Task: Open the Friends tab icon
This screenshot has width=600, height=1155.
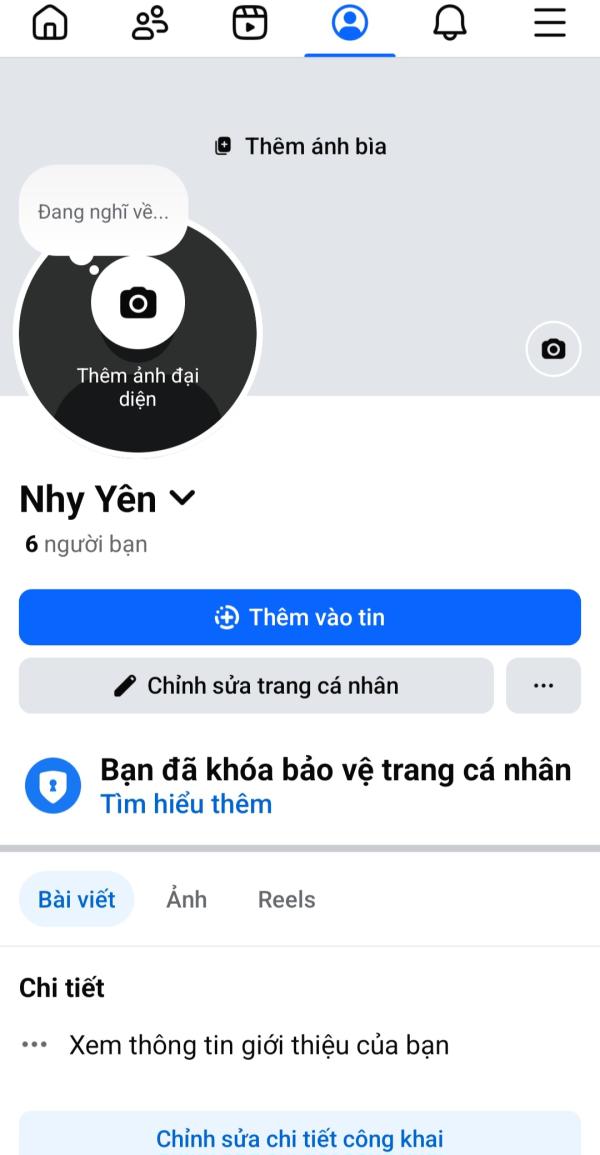Action: click(x=150, y=23)
